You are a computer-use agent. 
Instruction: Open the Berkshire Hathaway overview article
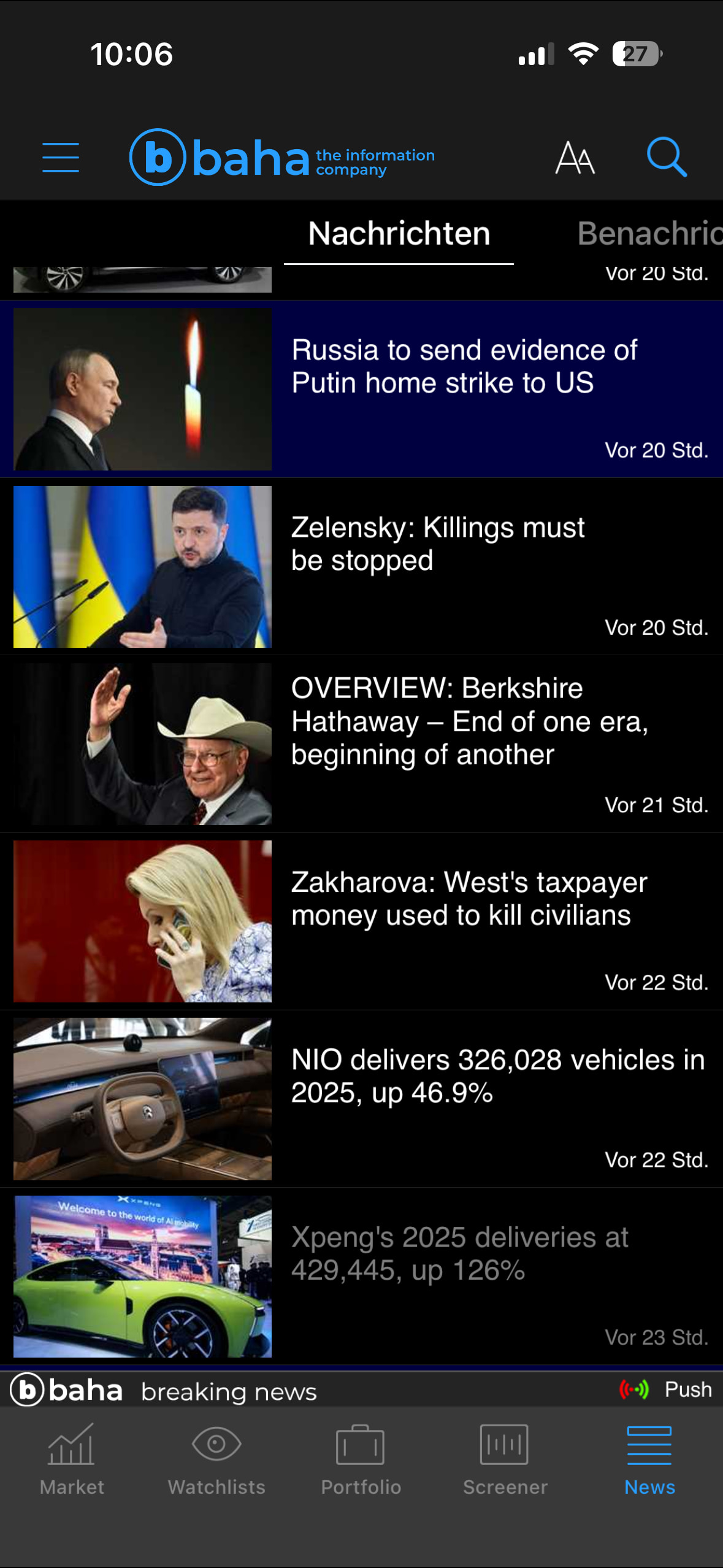(x=469, y=721)
